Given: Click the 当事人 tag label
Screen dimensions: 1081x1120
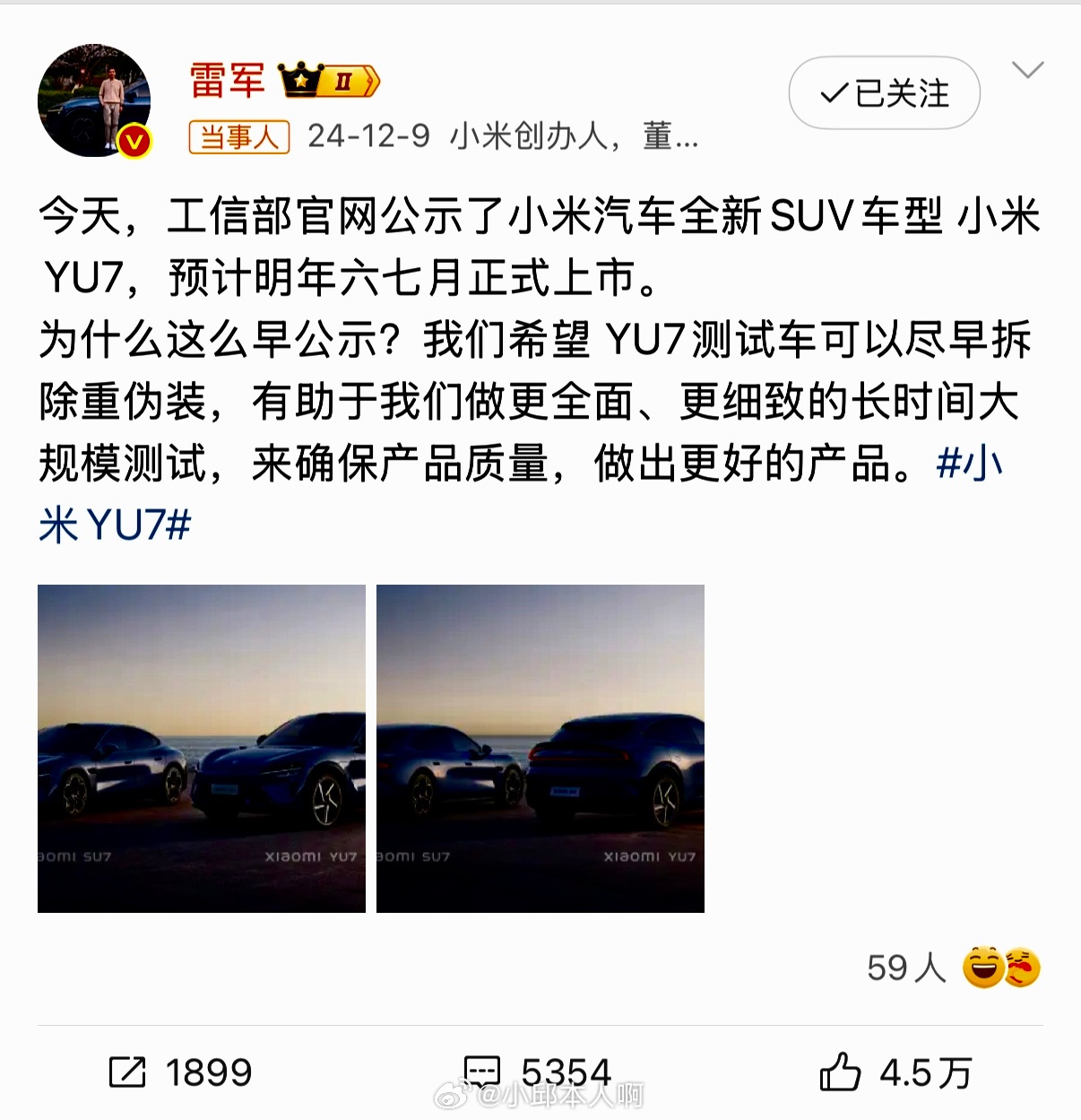Looking at the screenshot, I should 239,137.
